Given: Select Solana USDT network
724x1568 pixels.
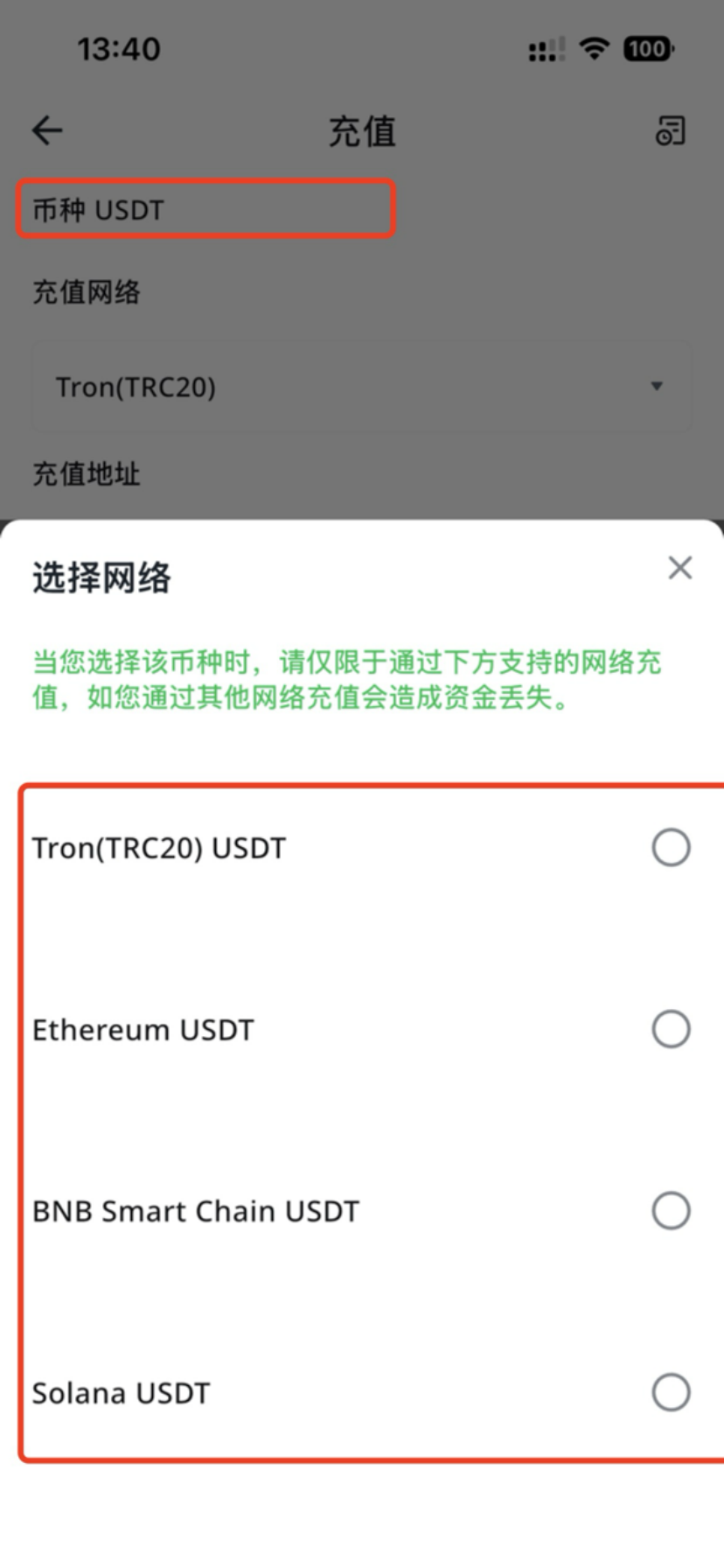Looking at the screenshot, I should [x=671, y=1392].
